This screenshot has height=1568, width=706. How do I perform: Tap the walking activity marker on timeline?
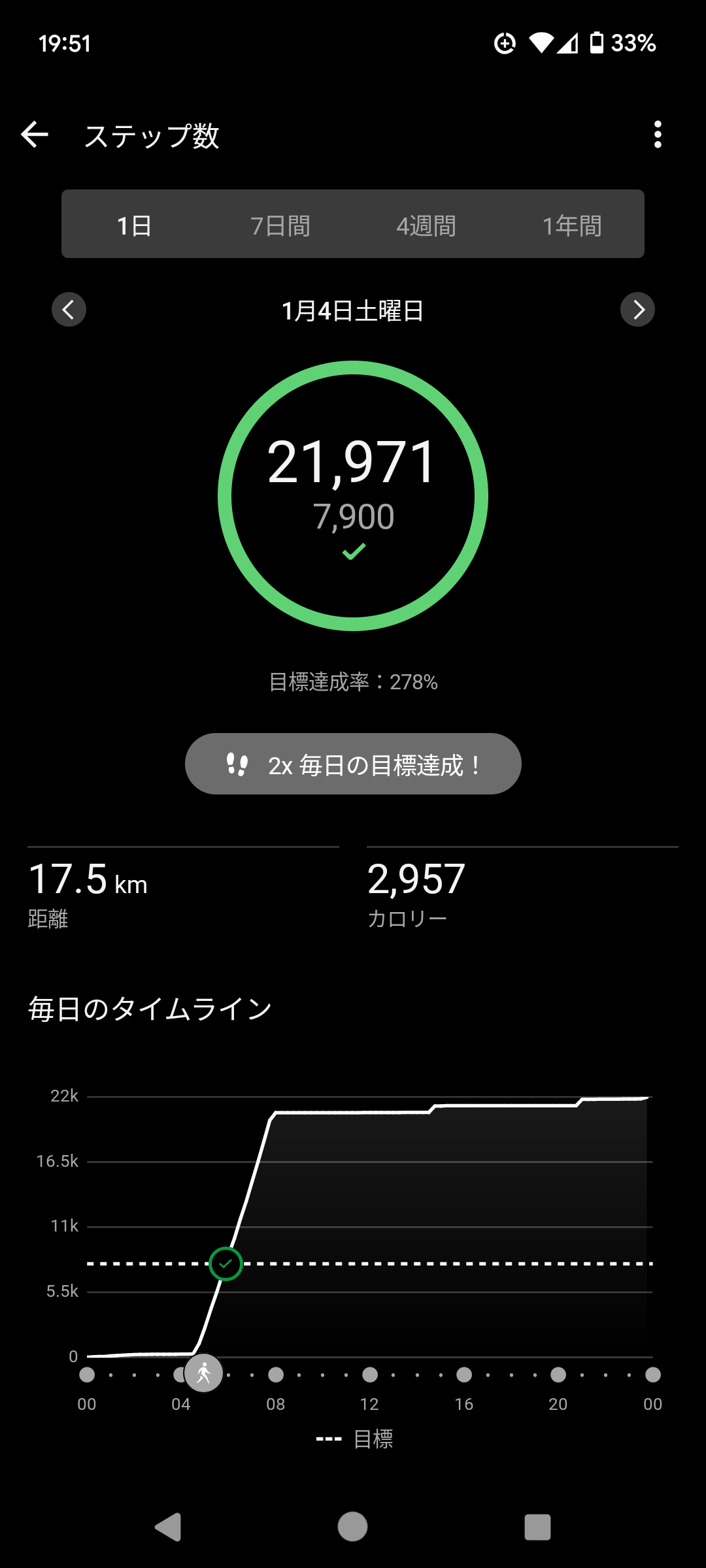coord(203,1373)
